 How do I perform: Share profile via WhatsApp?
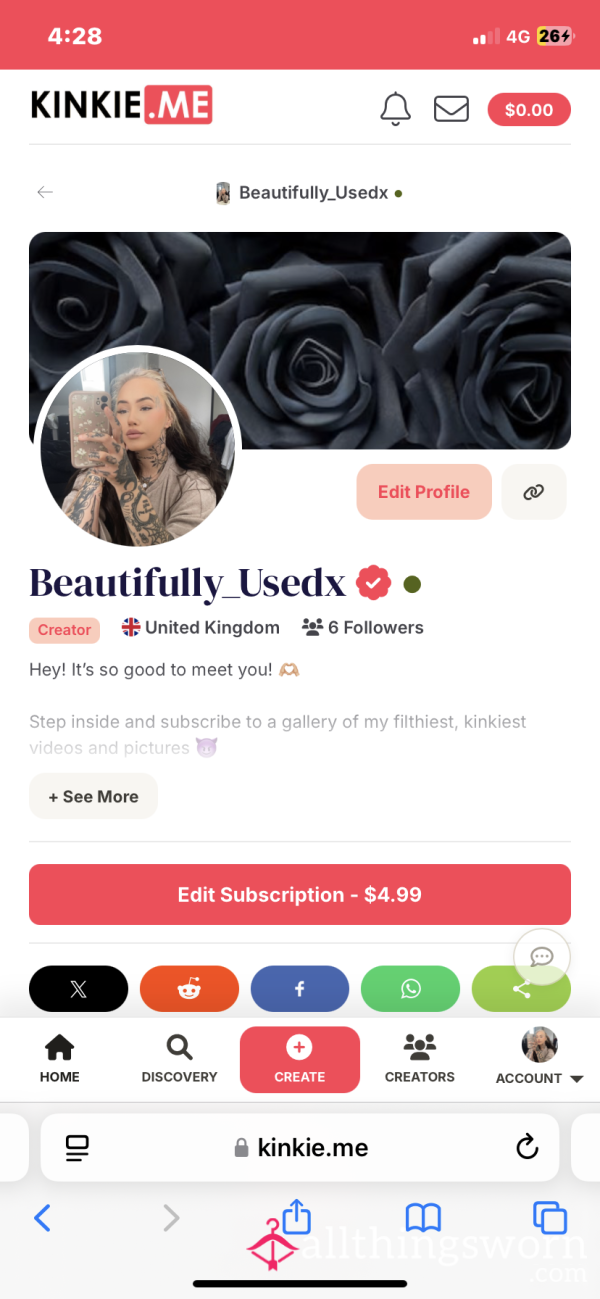[410, 989]
